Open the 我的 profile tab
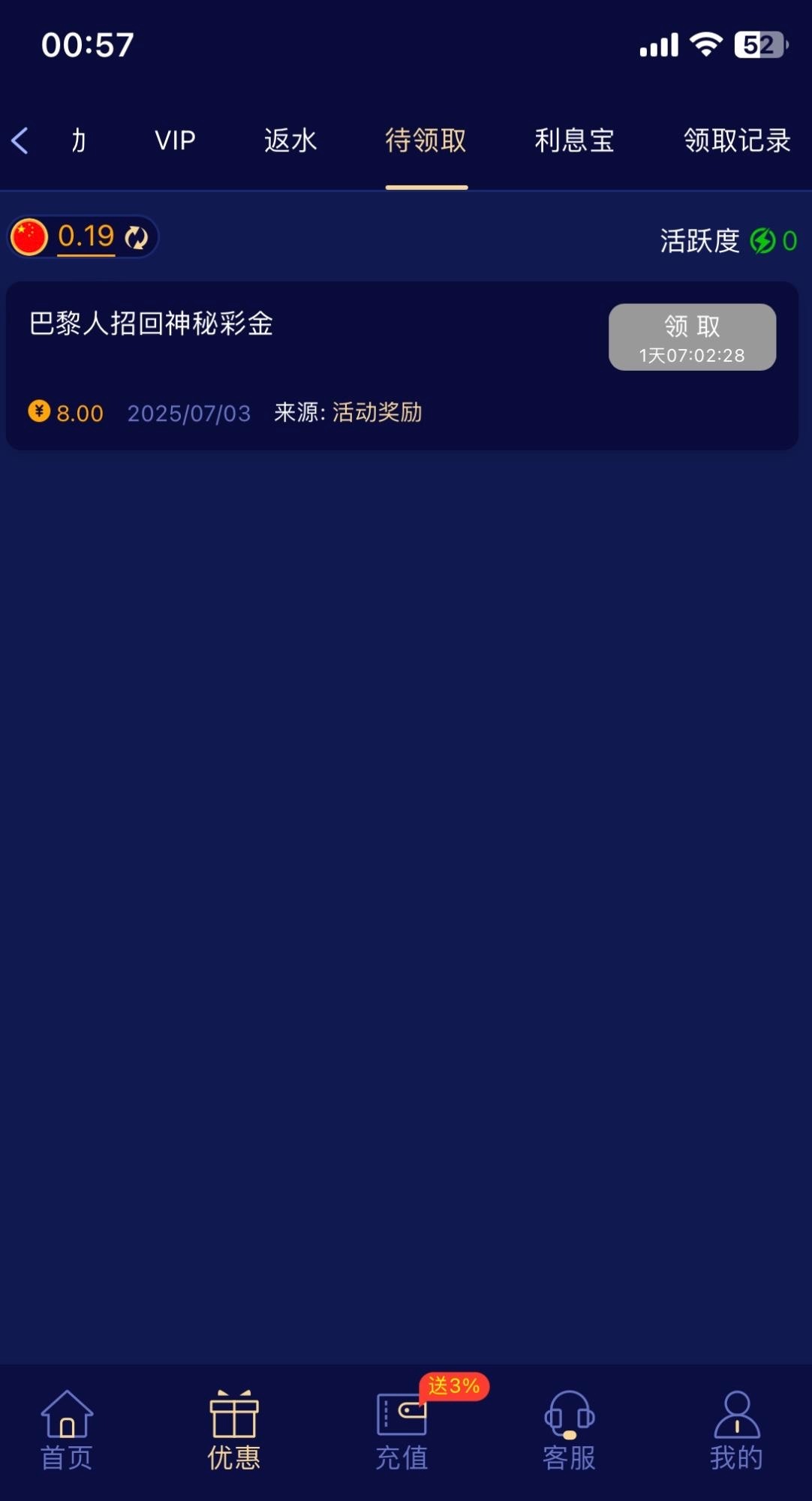This screenshot has height=1501, width=812. 736,1430
